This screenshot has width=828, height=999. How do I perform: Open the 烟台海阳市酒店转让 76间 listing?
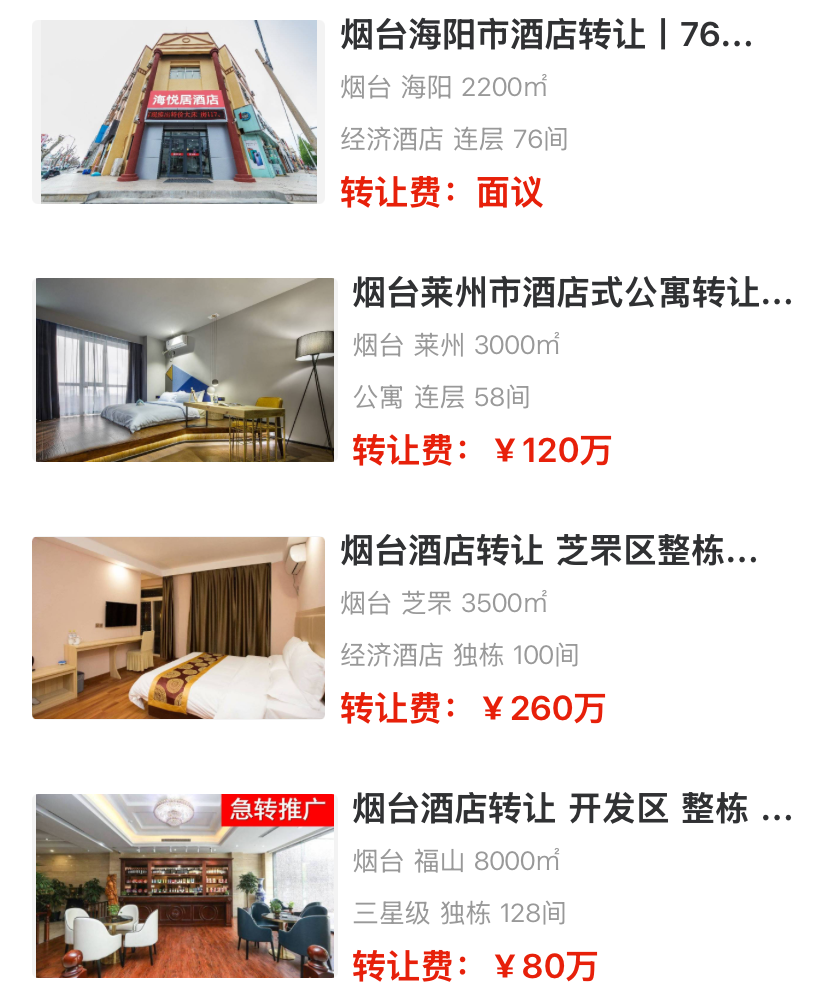545,37
